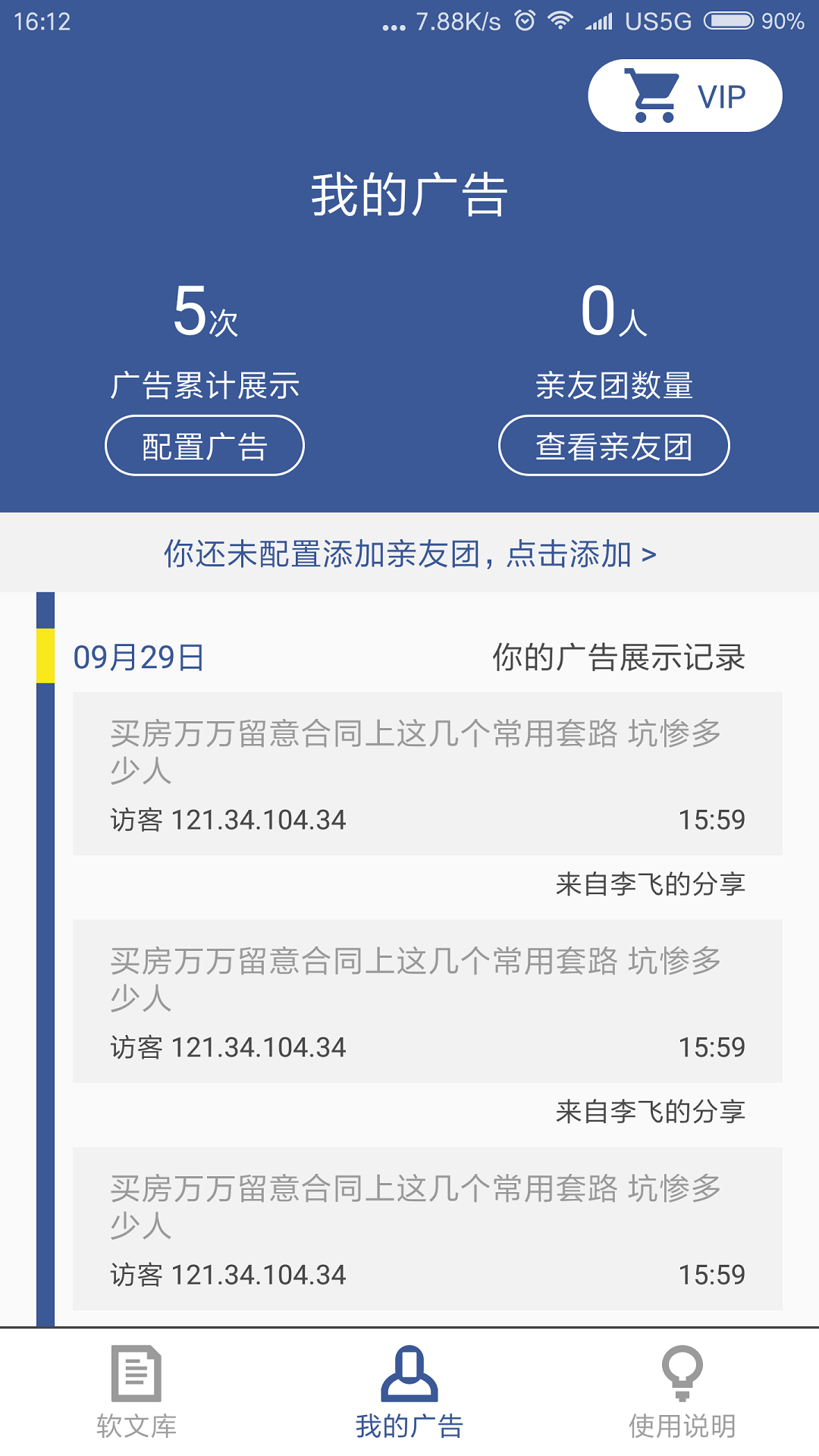Go to the 使用说明 tab
The image size is (819, 1456).
(x=682, y=1392)
